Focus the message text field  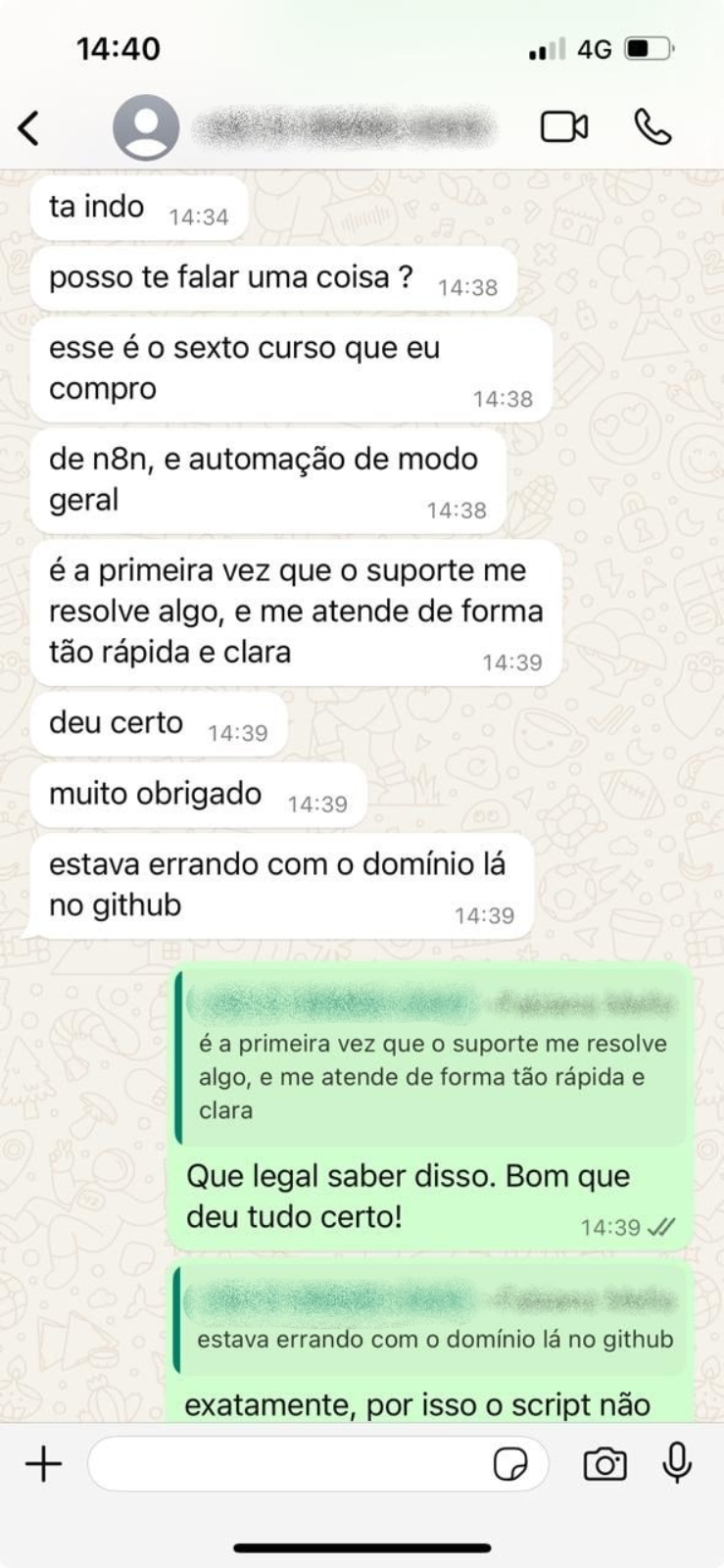click(284, 1464)
